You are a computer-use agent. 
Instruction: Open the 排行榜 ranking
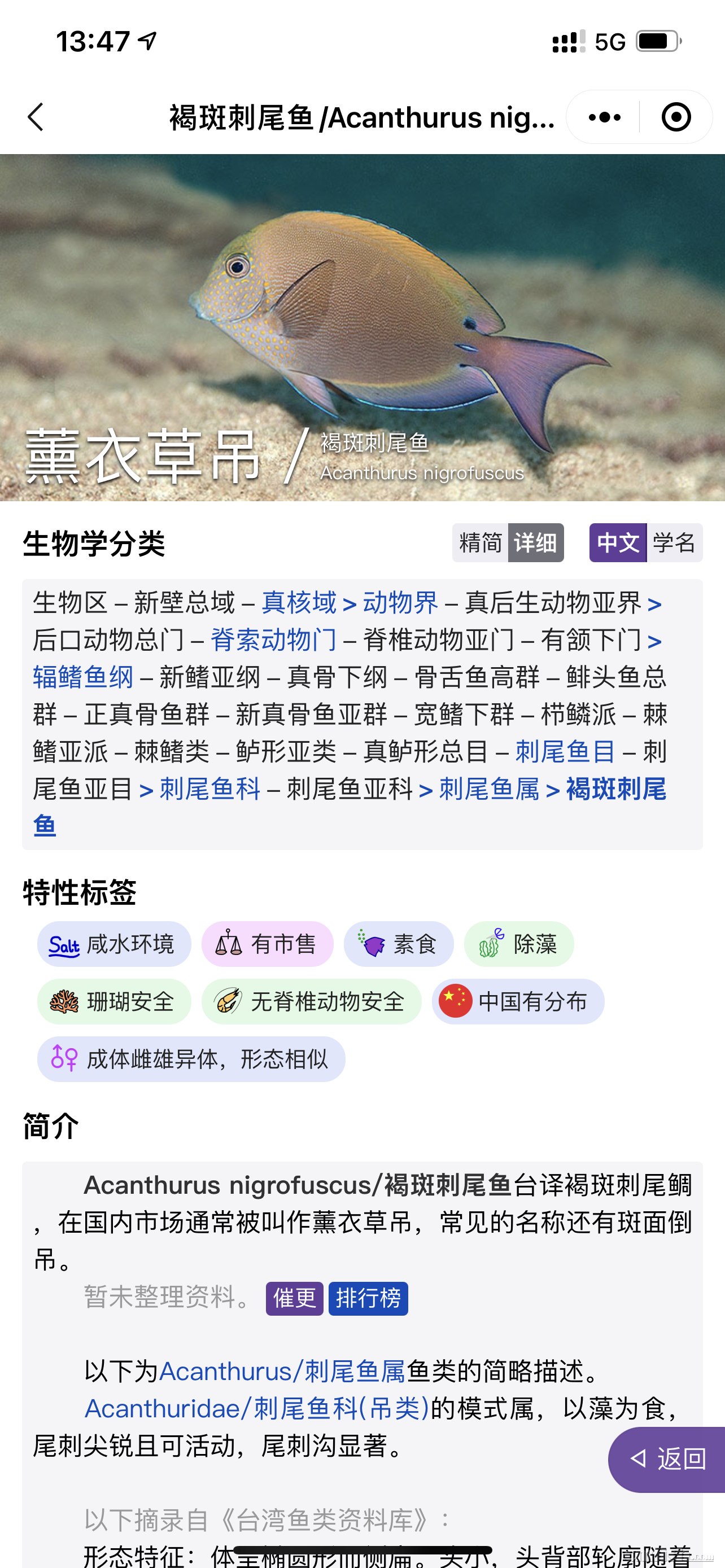coord(368,1298)
